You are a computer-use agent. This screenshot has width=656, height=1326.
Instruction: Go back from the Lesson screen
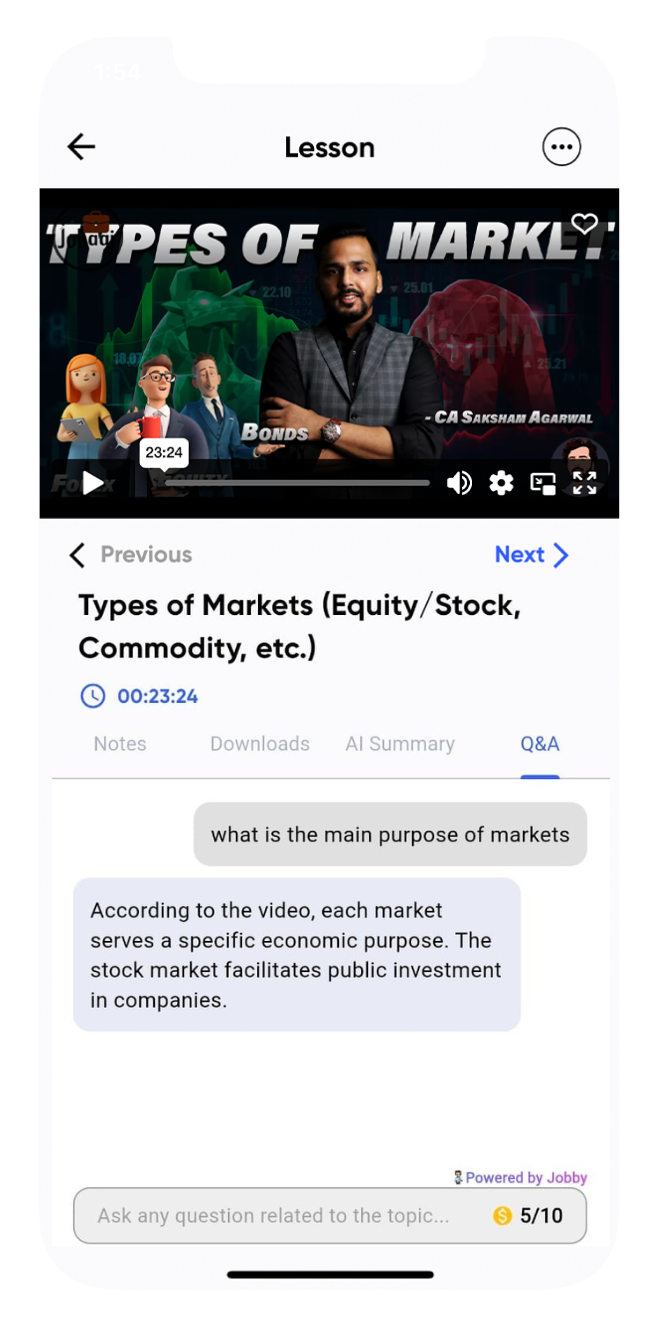(81, 147)
